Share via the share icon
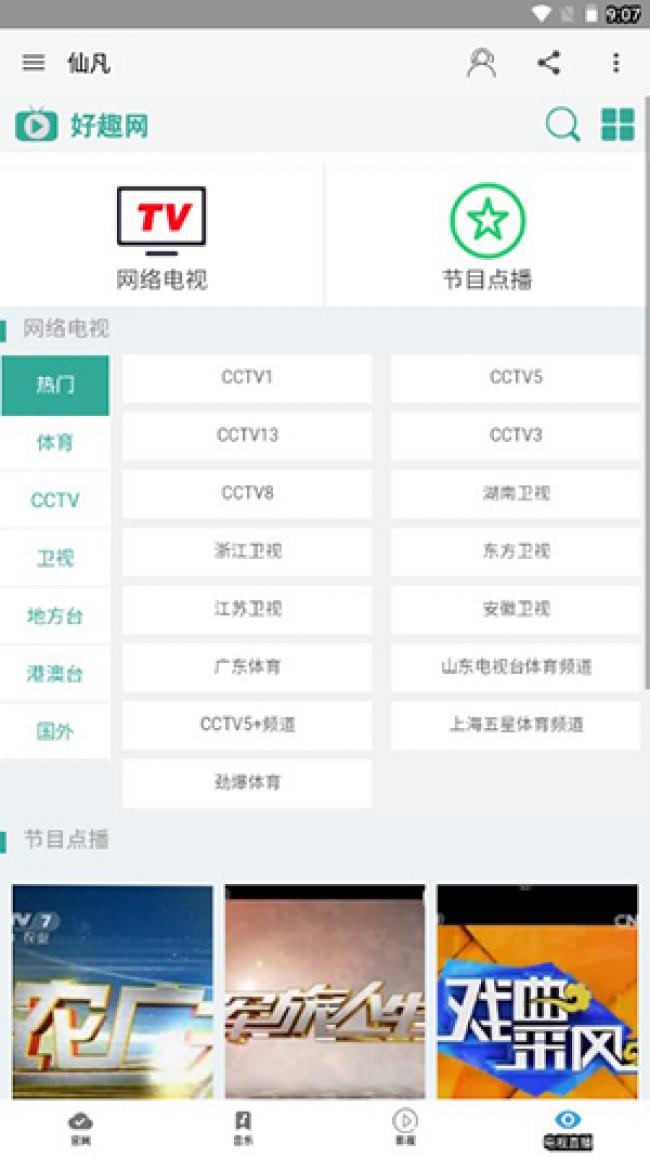This screenshot has height=1157, width=650. (x=548, y=63)
